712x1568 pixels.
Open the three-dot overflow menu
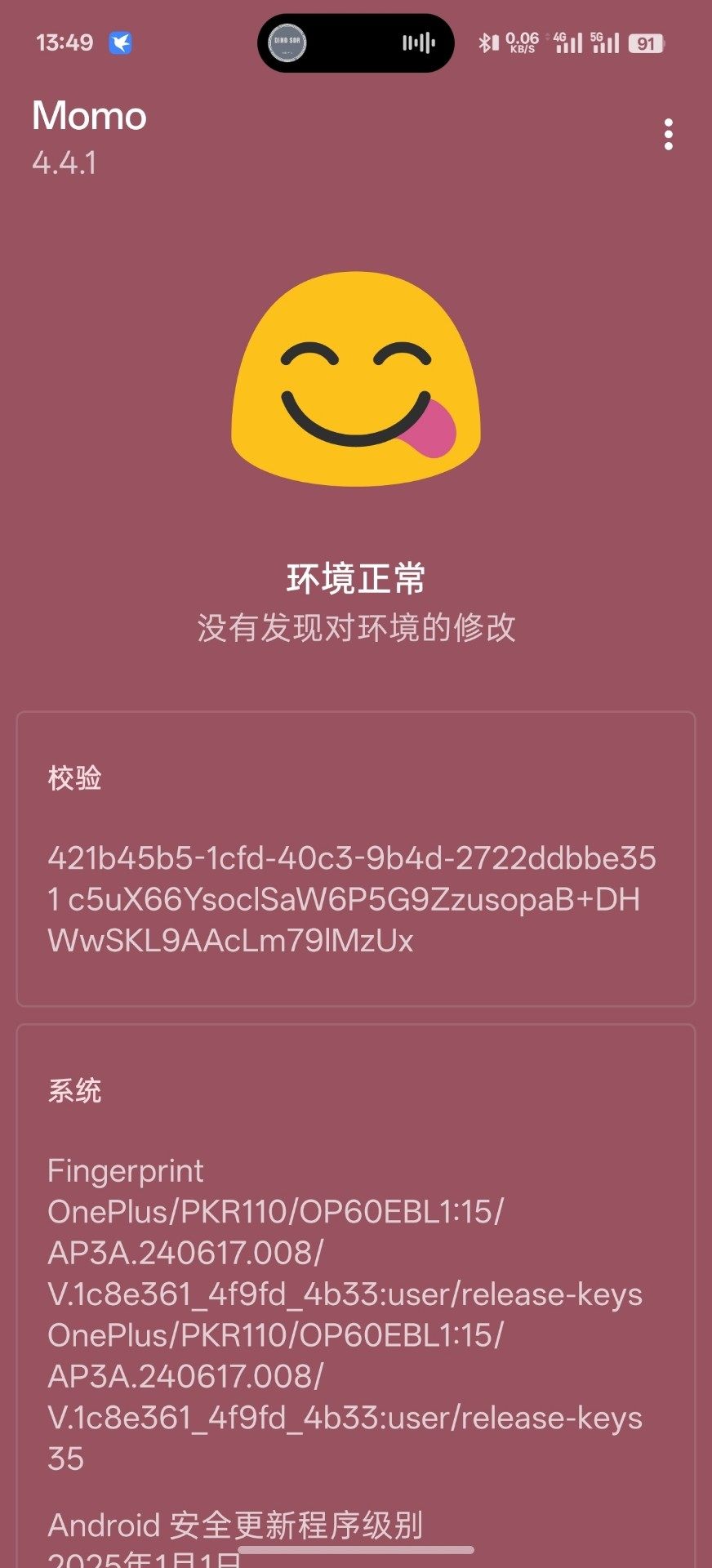(668, 135)
